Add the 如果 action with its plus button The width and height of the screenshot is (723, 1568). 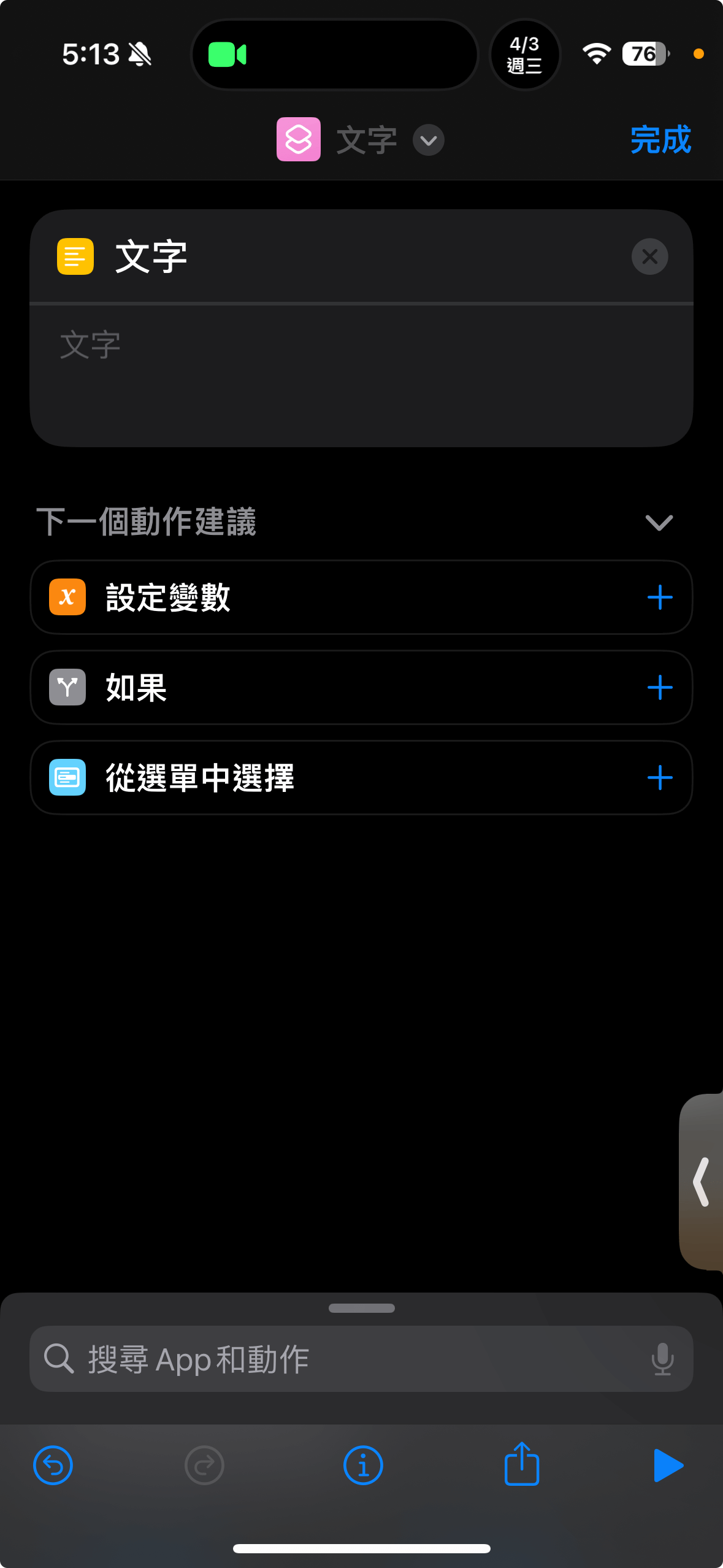[659, 687]
